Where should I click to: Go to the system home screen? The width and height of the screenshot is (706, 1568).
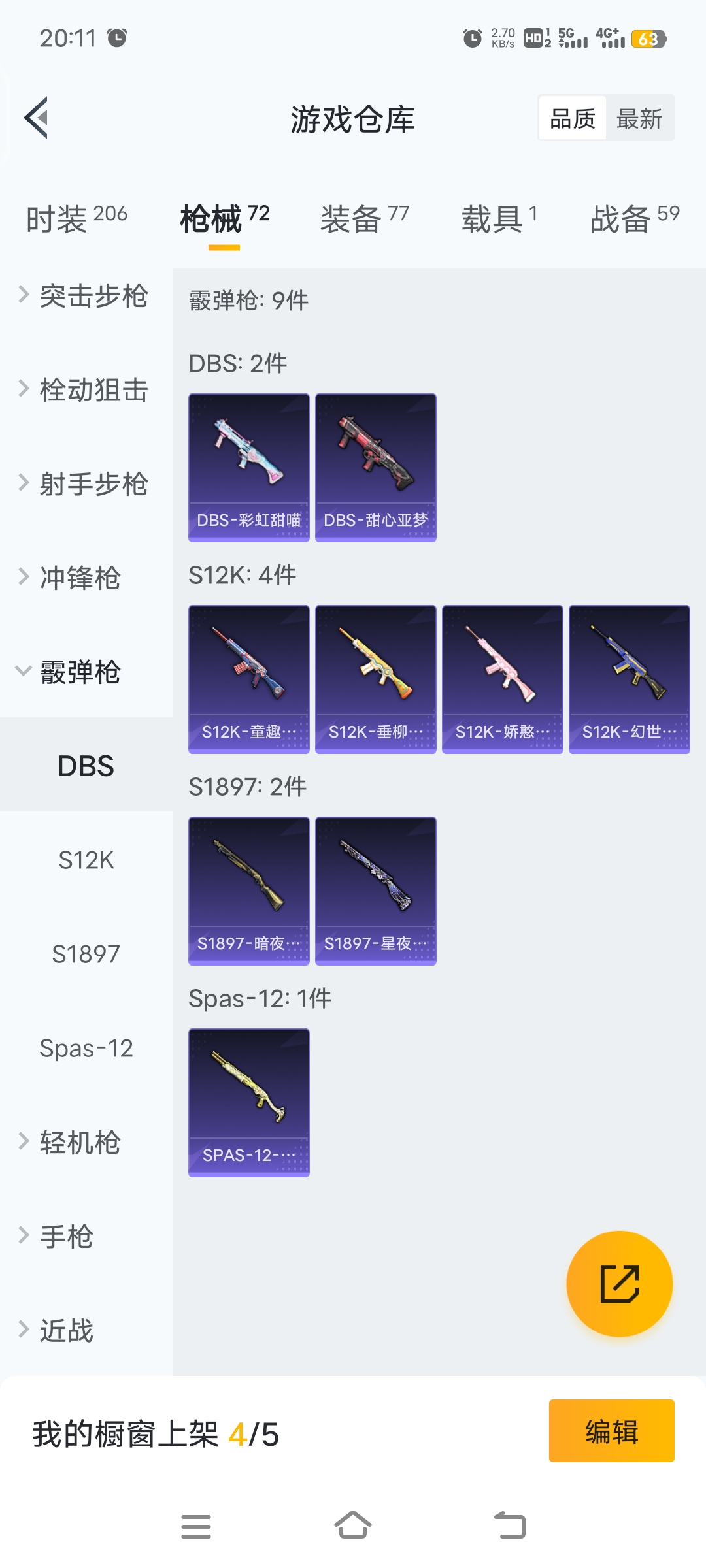(353, 1526)
